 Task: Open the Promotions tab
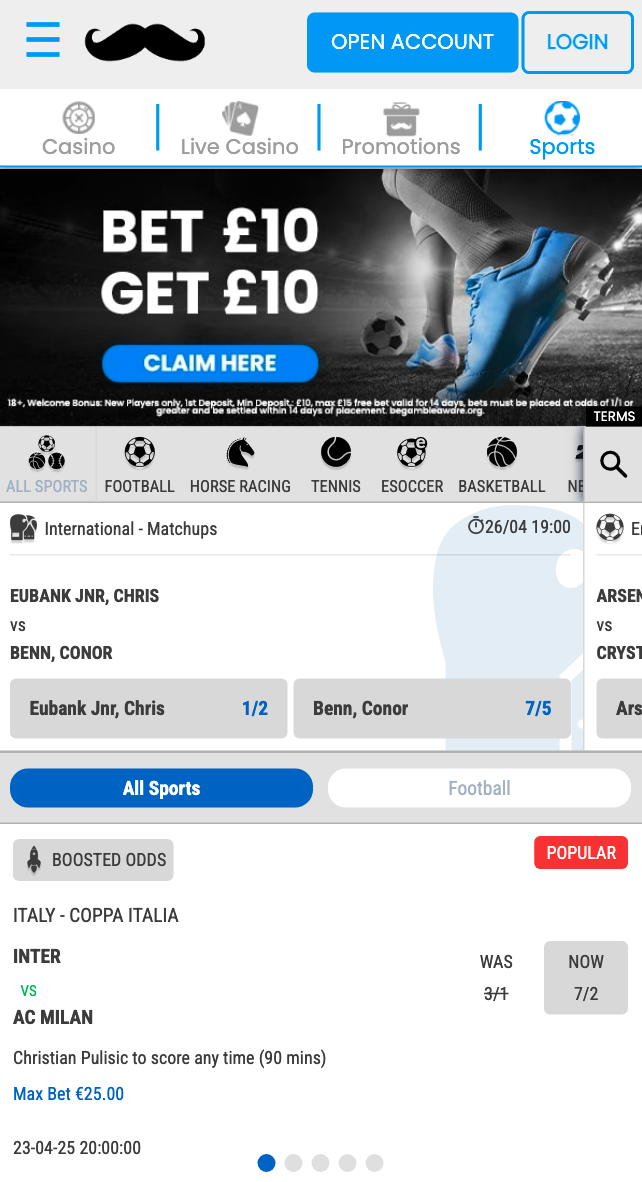pyautogui.click(x=400, y=130)
